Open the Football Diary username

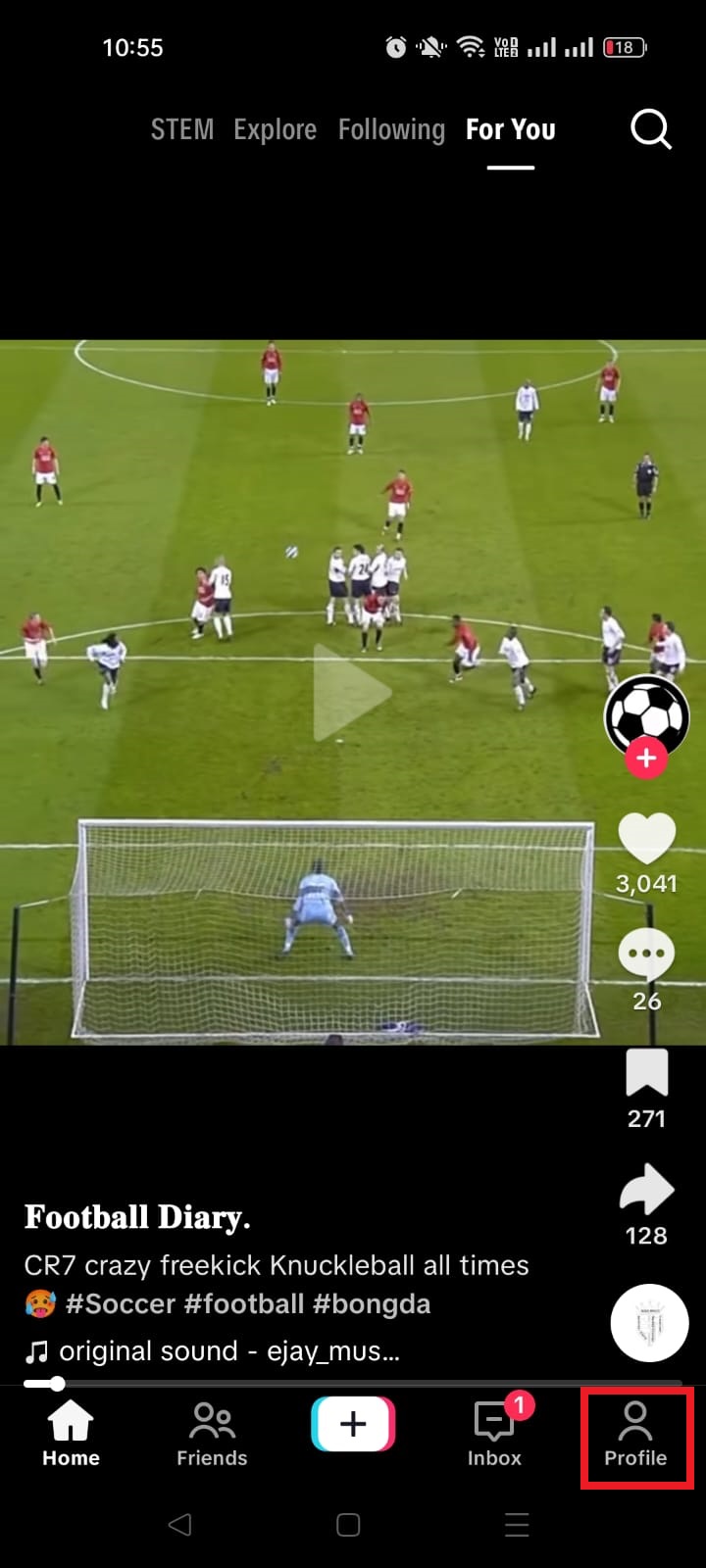(137, 1217)
